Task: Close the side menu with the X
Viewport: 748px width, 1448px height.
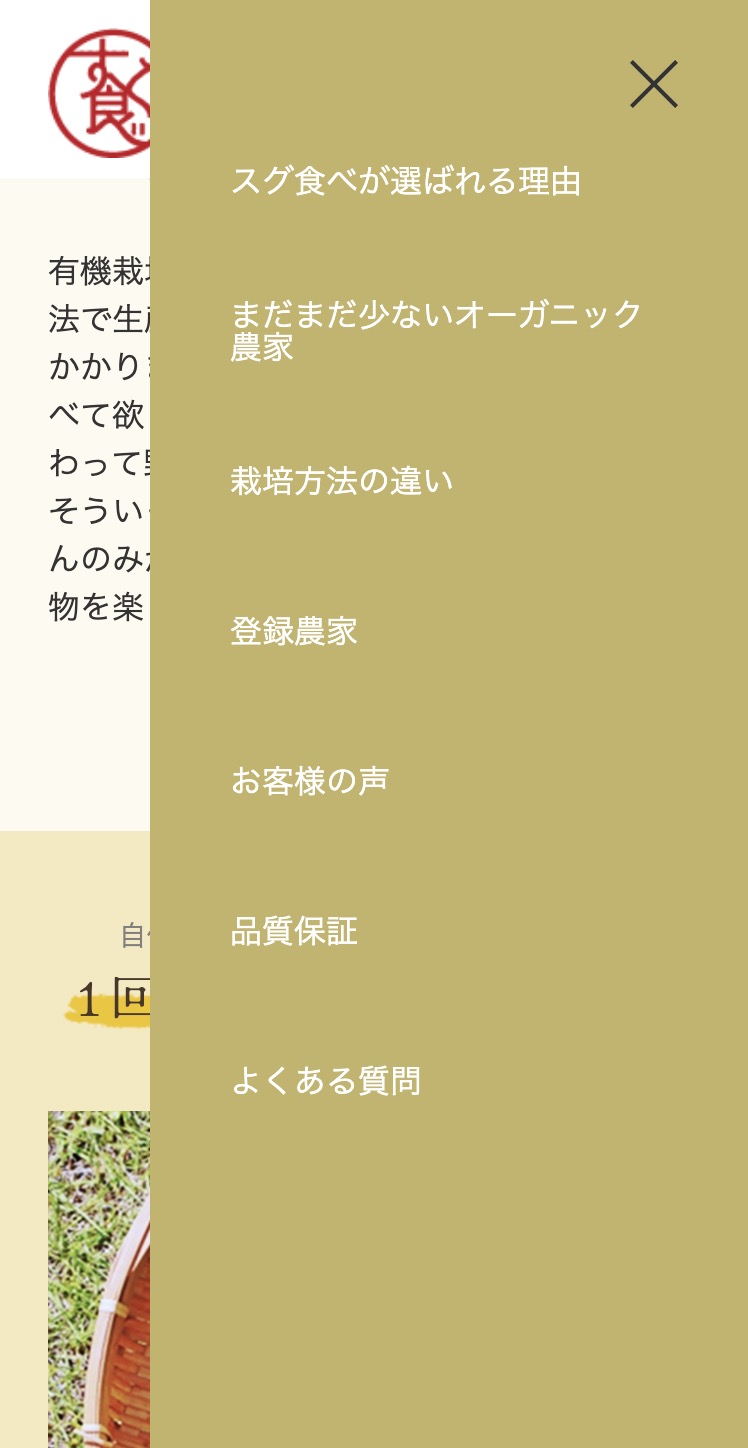Action: click(654, 84)
